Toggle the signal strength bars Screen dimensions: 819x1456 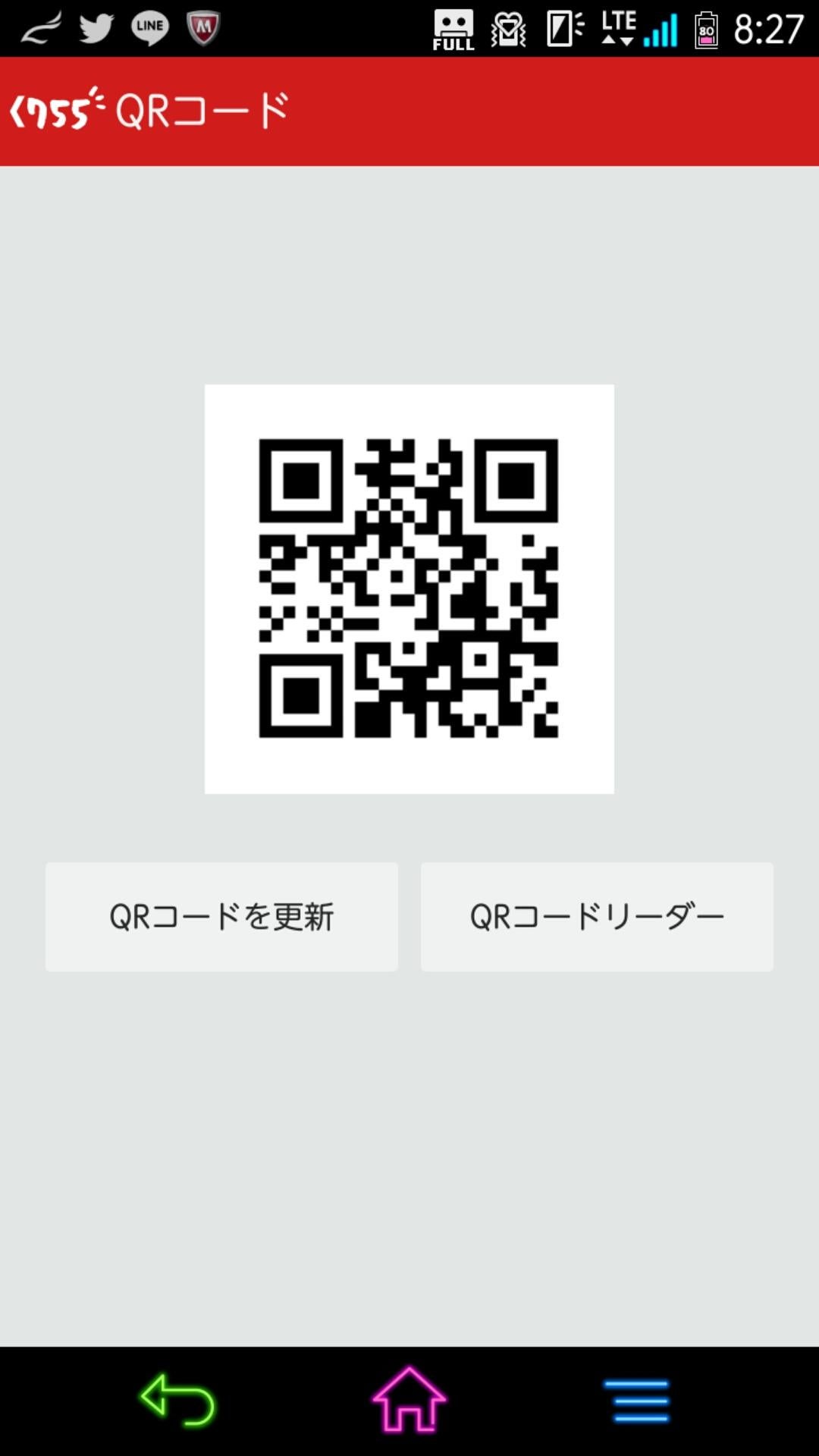[x=661, y=29]
